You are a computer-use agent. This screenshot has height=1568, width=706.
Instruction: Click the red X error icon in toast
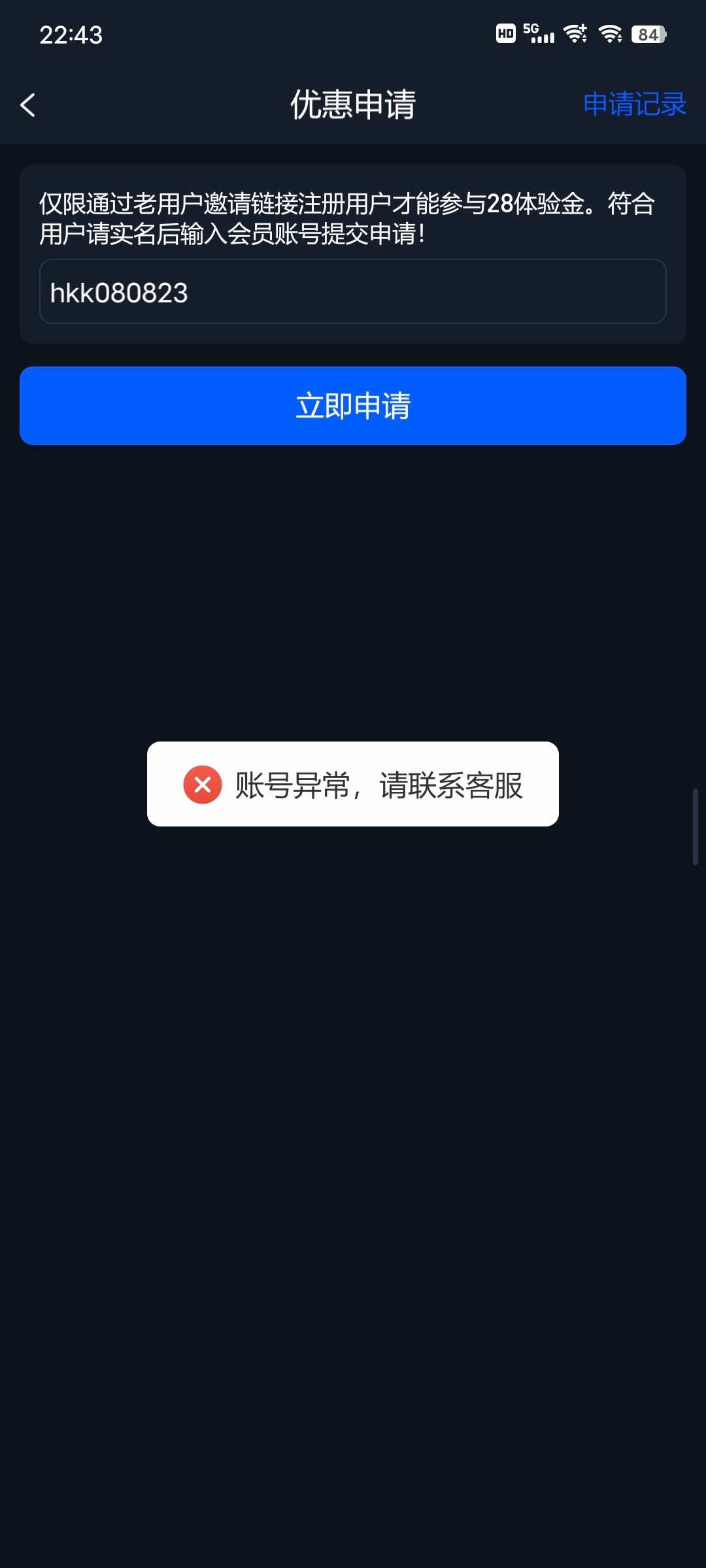point(201,785)
